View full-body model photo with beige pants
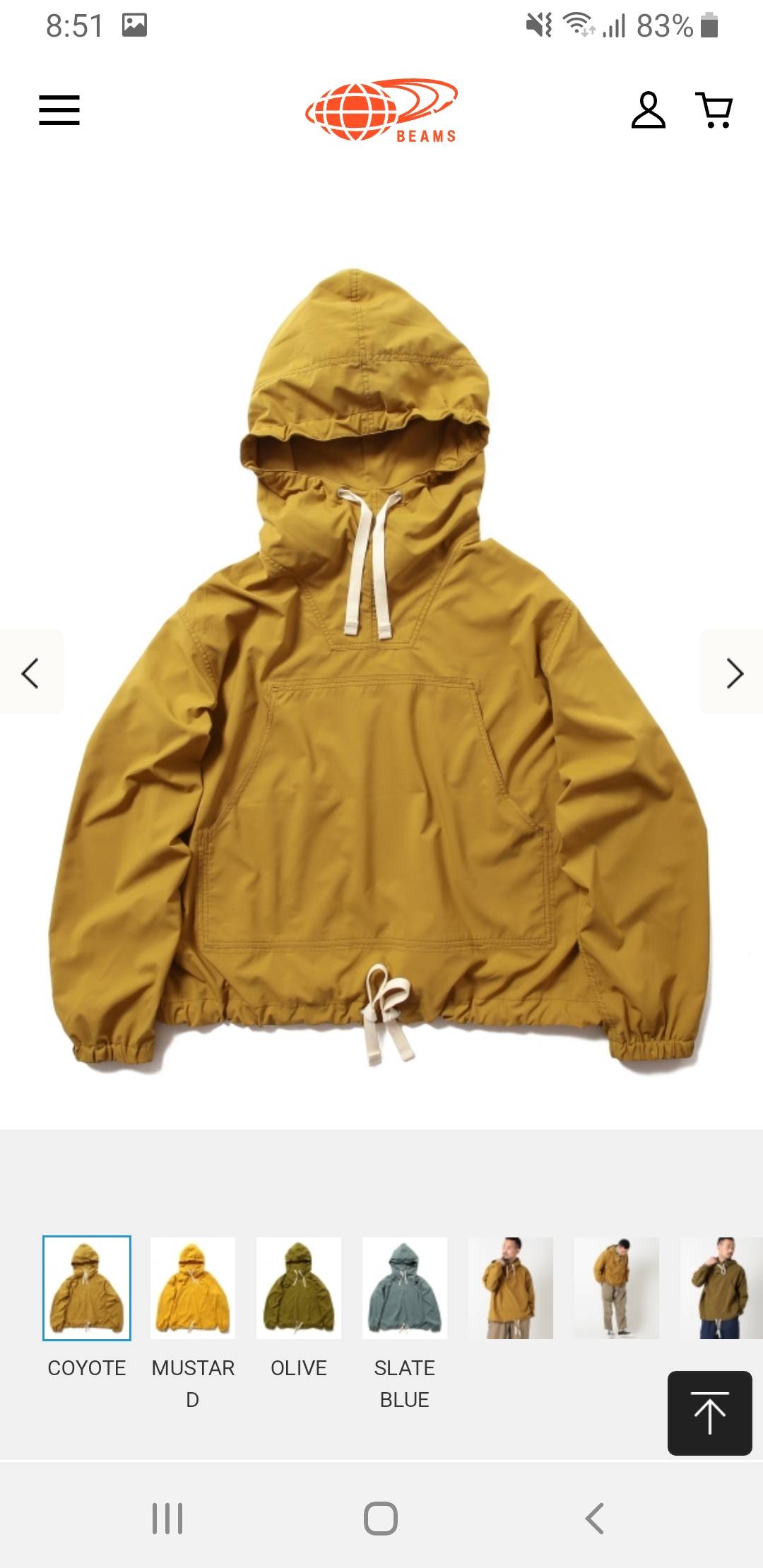Viewport: 763px width, 1568px height. pos(617,1288)
